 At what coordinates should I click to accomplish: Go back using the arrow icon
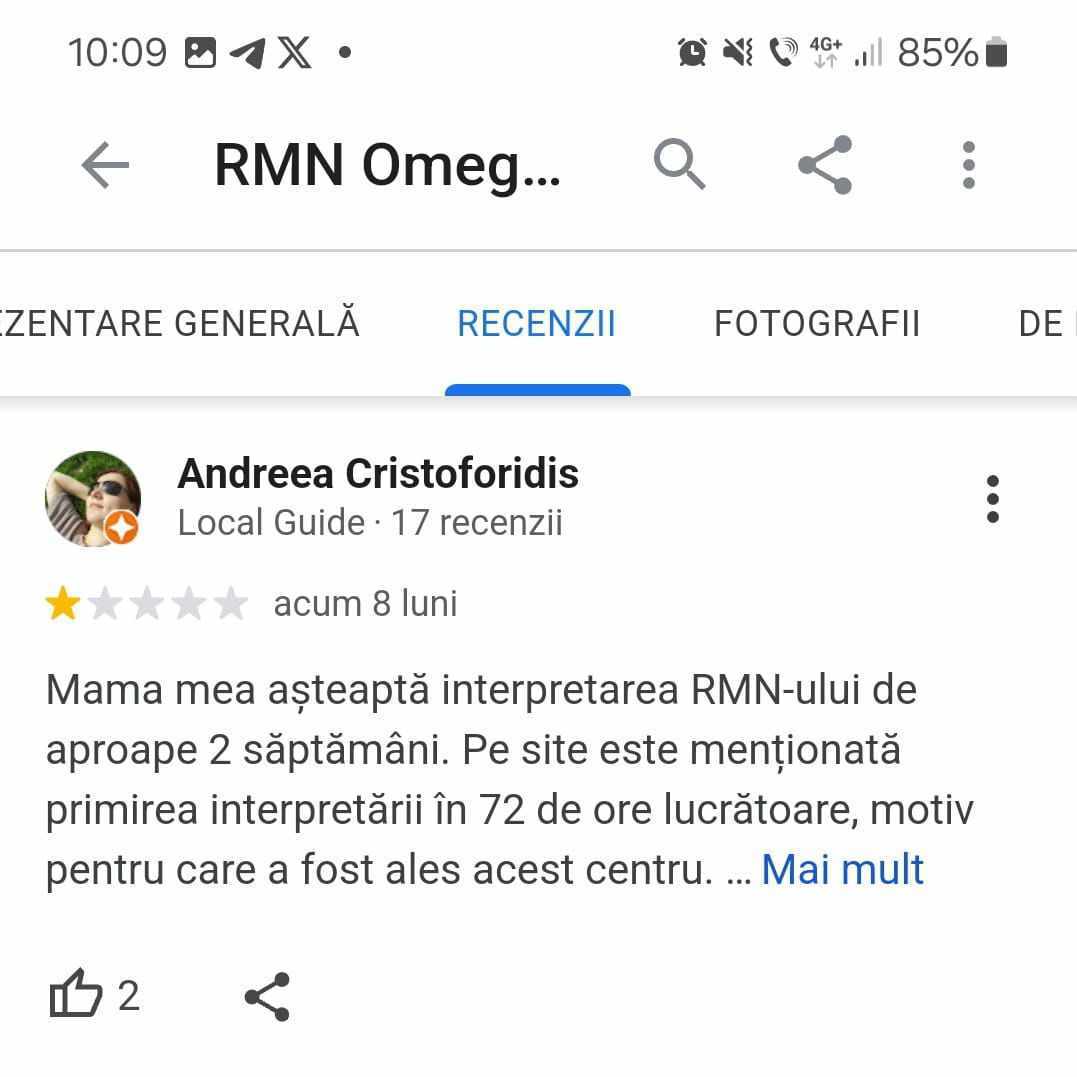pyautogui.click(x=105, y=165)
